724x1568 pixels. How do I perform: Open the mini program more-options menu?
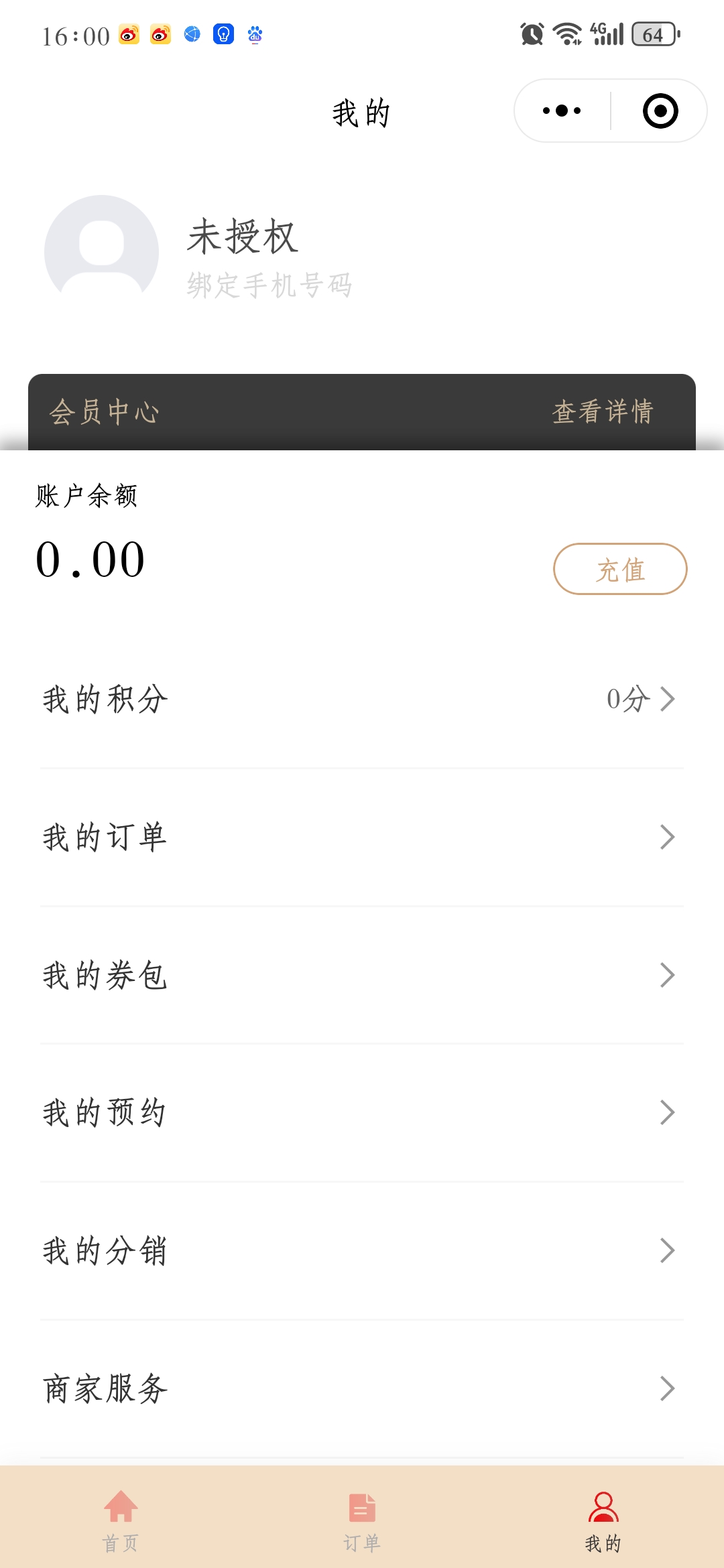pos(562,111)
